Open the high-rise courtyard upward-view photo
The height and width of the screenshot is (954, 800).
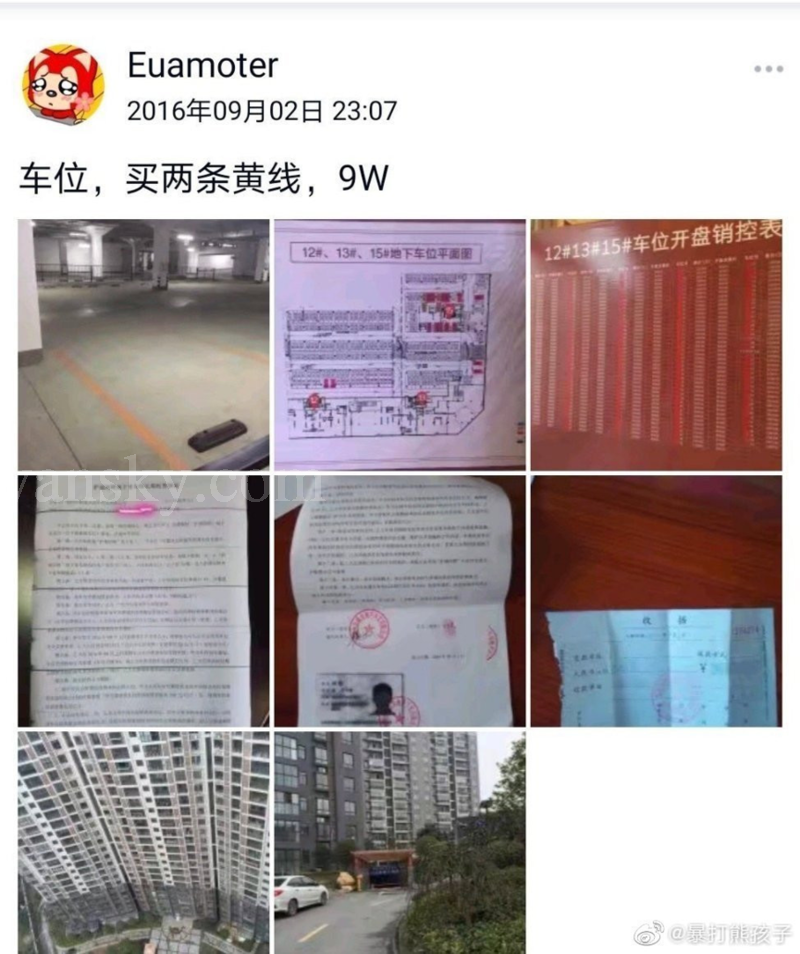pyautogui.click(x=143, y=842)
